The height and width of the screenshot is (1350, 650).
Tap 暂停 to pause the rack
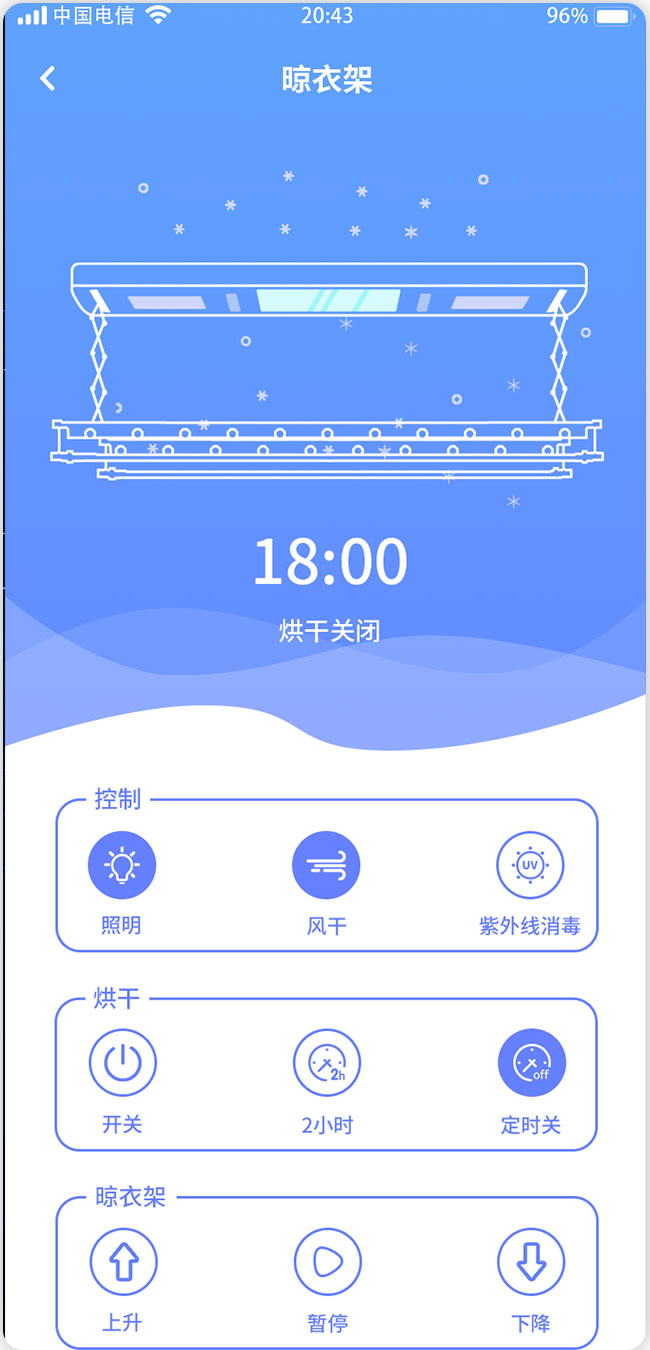(327, 1262)
